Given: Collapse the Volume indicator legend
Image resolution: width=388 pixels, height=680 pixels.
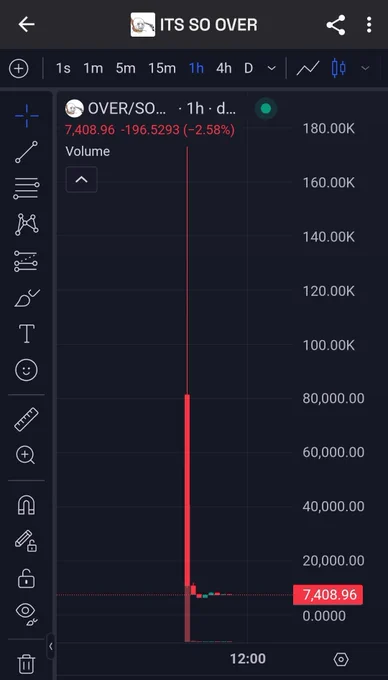Looking at the screenshot, I should [82, 180].
